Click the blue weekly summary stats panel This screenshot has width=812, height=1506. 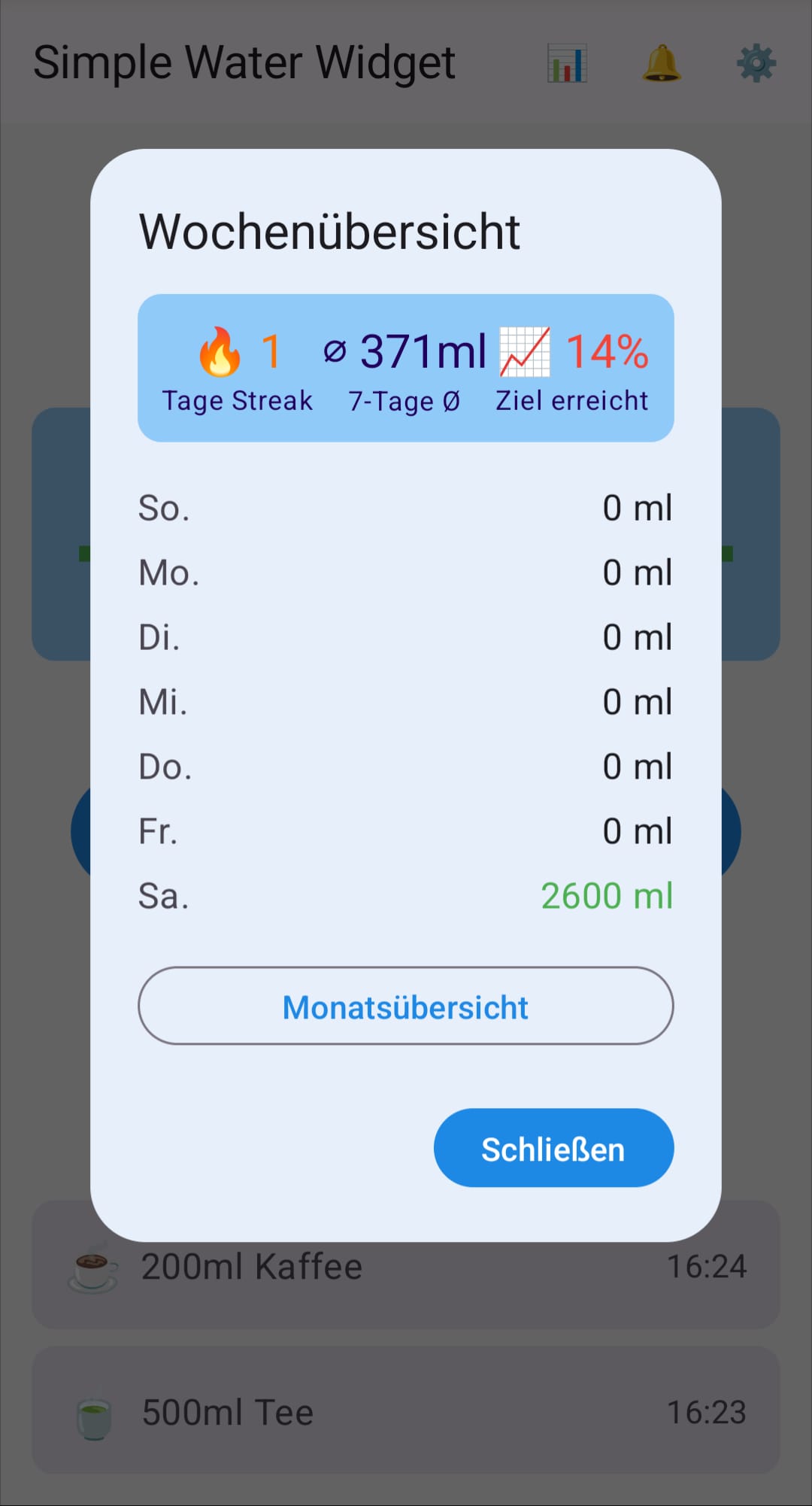tap(405, 366)
